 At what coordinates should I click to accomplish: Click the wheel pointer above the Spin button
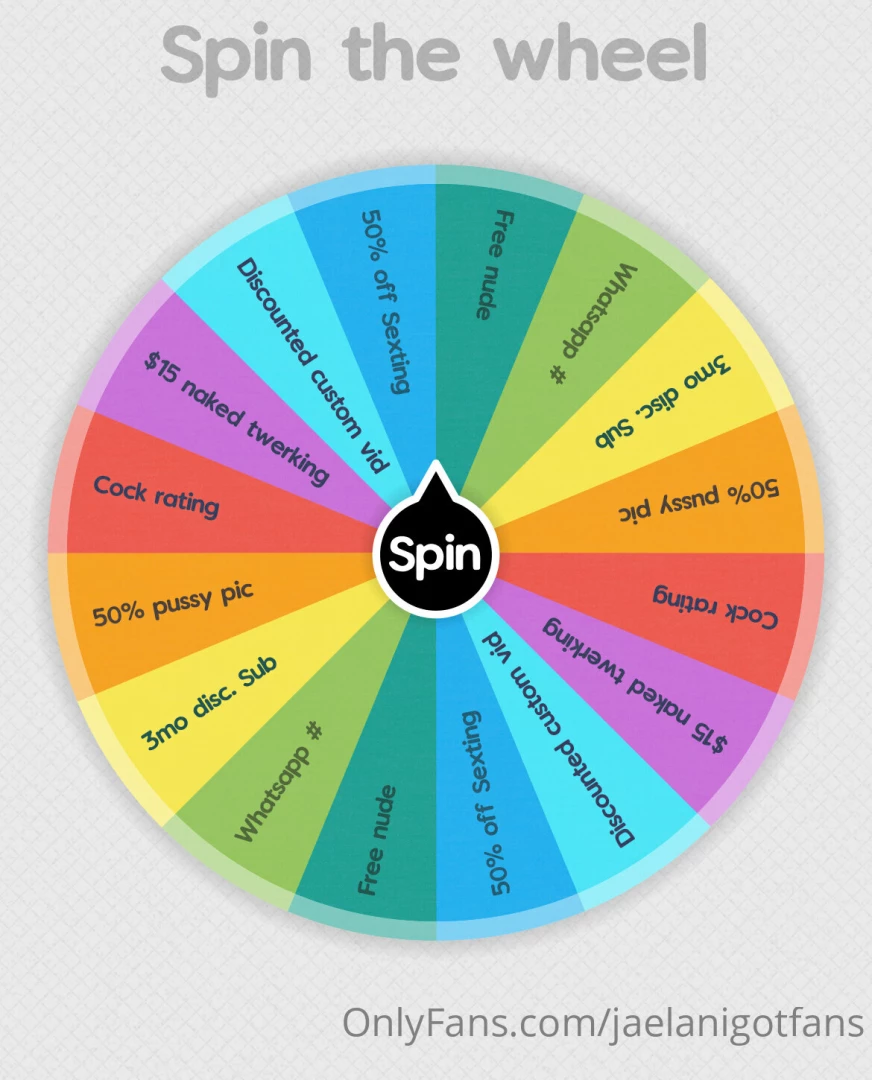(436, 485)
